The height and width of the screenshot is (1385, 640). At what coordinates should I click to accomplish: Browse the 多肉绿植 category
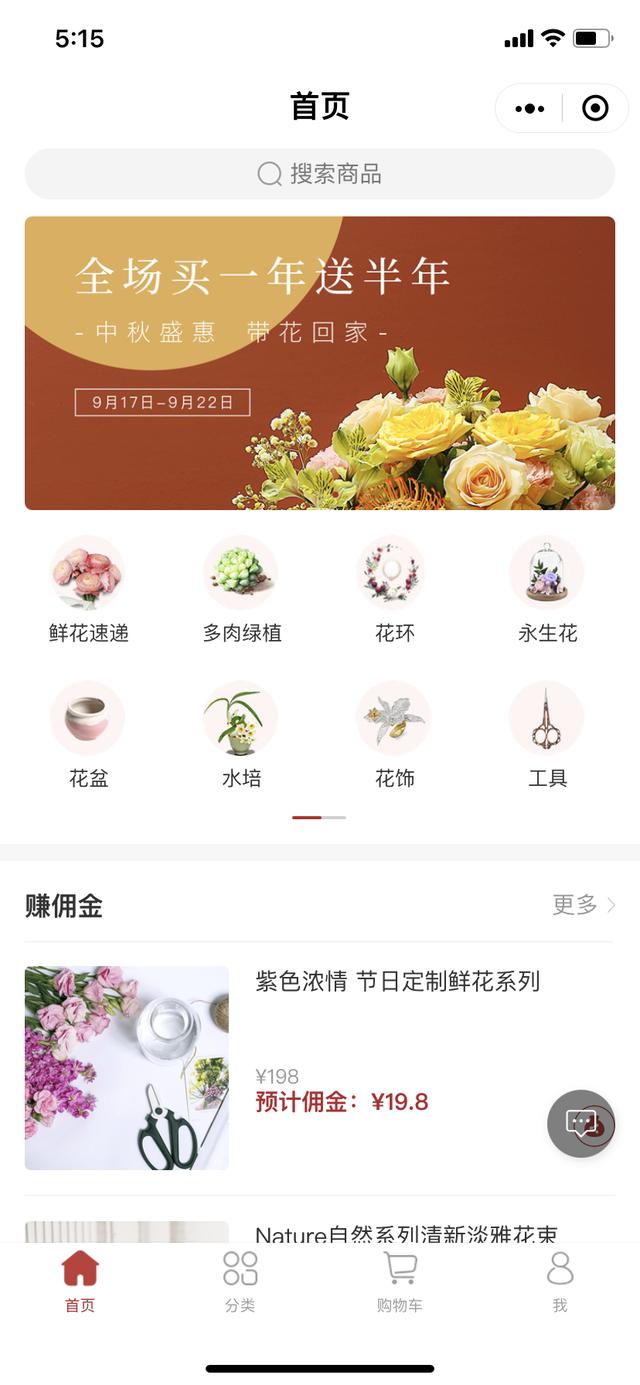[241, 590]
